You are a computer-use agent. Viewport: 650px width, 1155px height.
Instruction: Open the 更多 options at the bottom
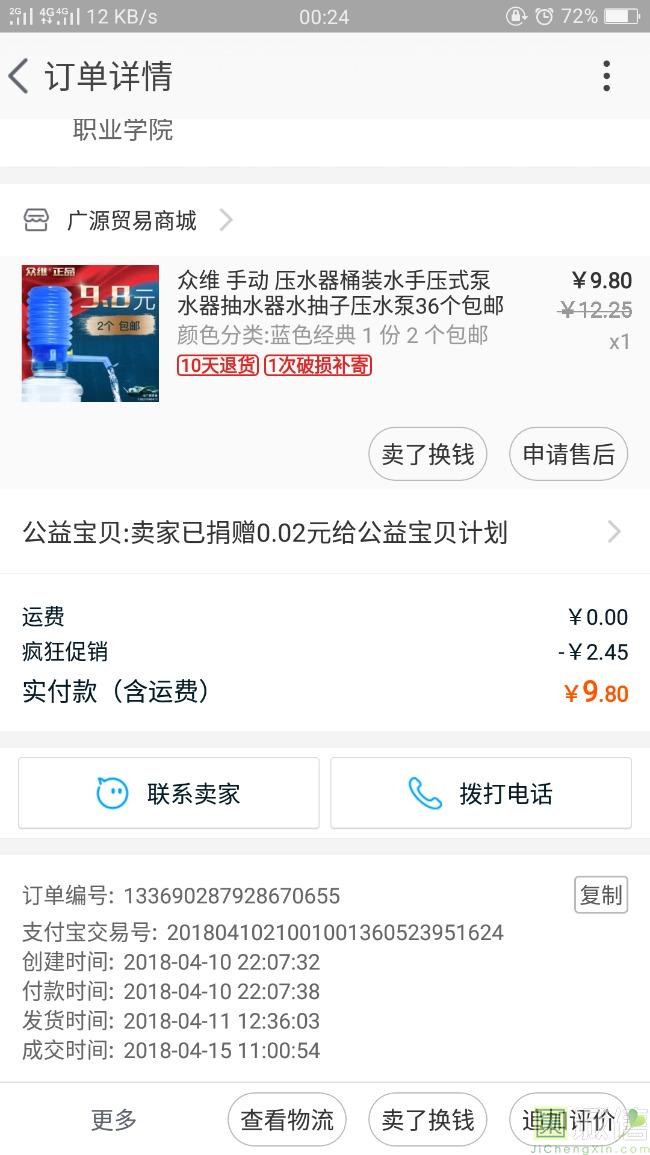[113, 1120]
